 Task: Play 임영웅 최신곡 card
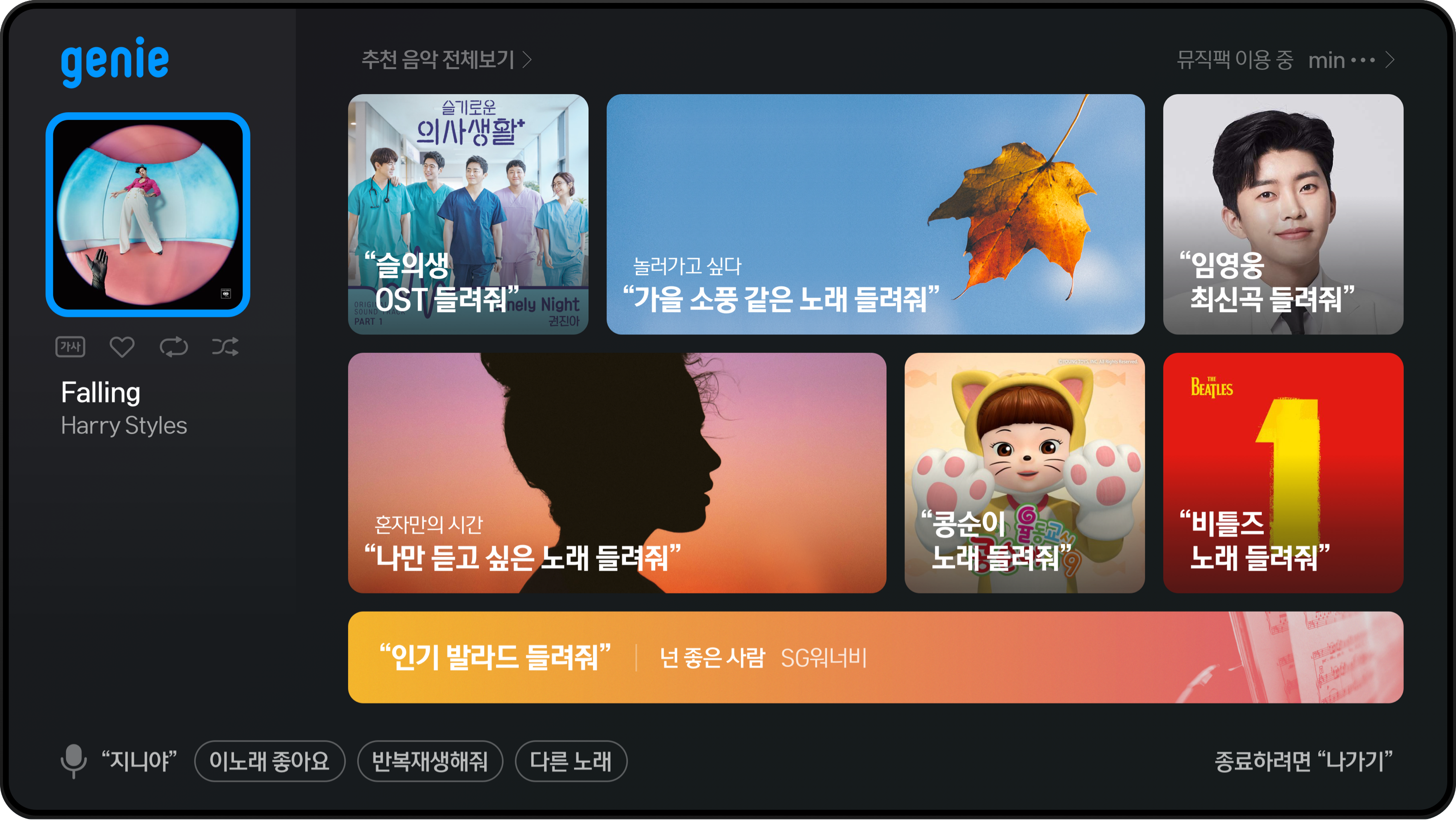click(x=1282, y=214)
